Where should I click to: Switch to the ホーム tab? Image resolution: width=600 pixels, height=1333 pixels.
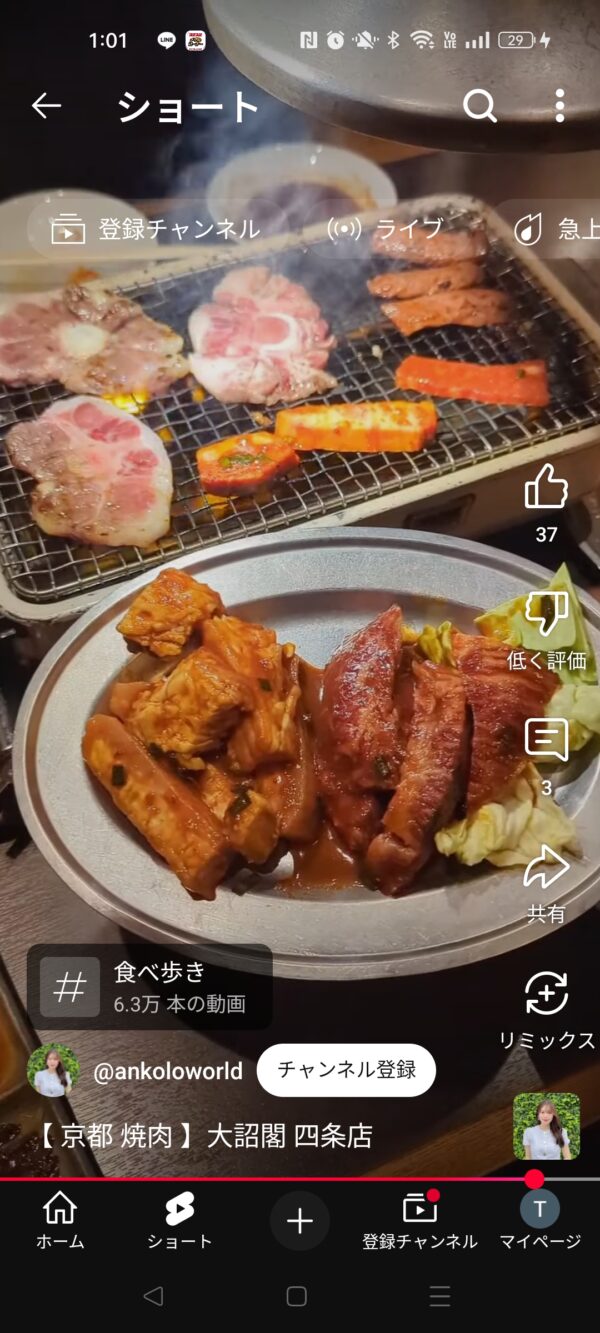(x=60, y=1221)
